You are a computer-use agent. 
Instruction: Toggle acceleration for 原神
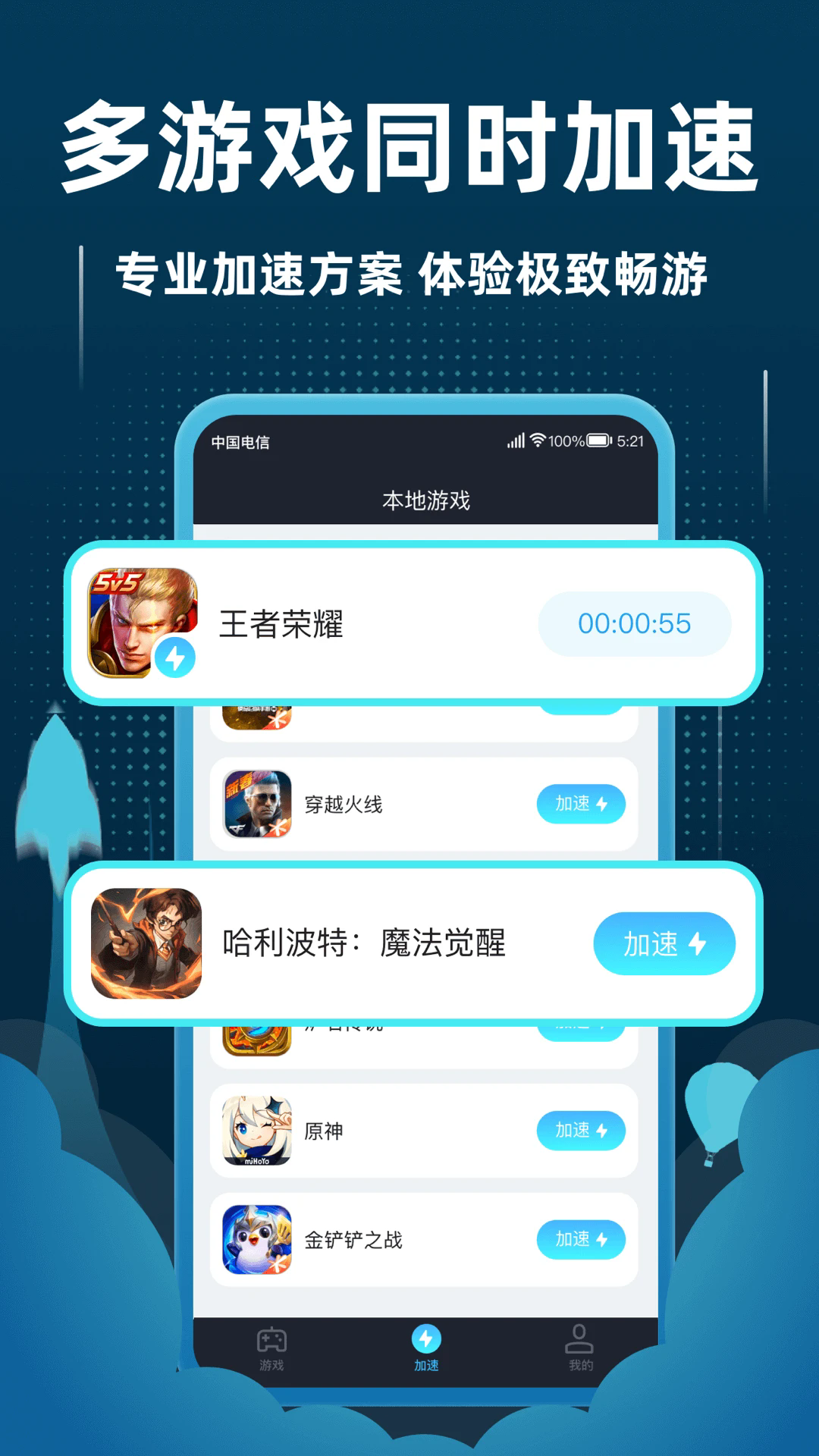pyautogui.click(x=580, y=1130)
